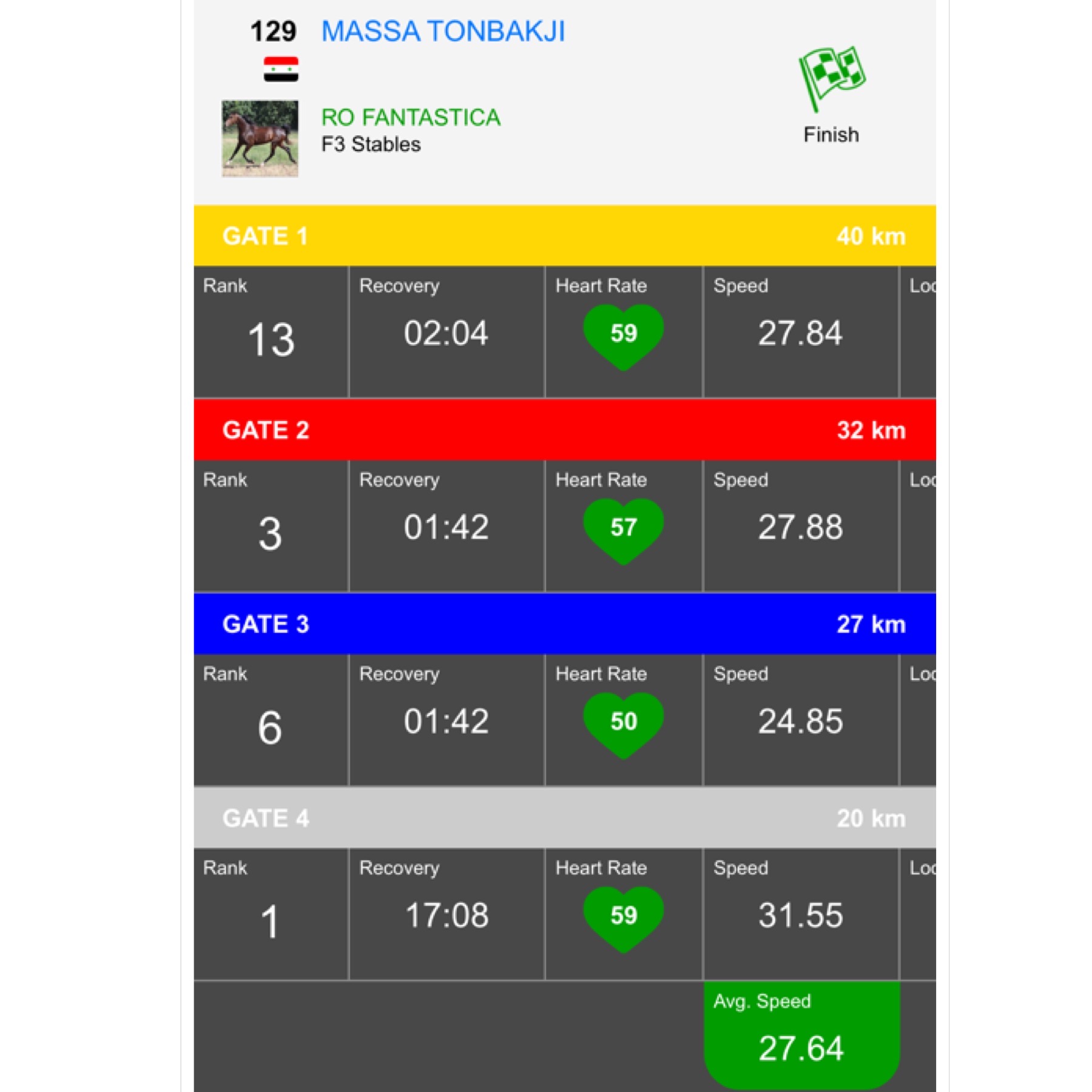This screenshot has width=1092, height=1092.
Task: Open rider Massa Tonbakji's profile
Action: pos(443,32)
